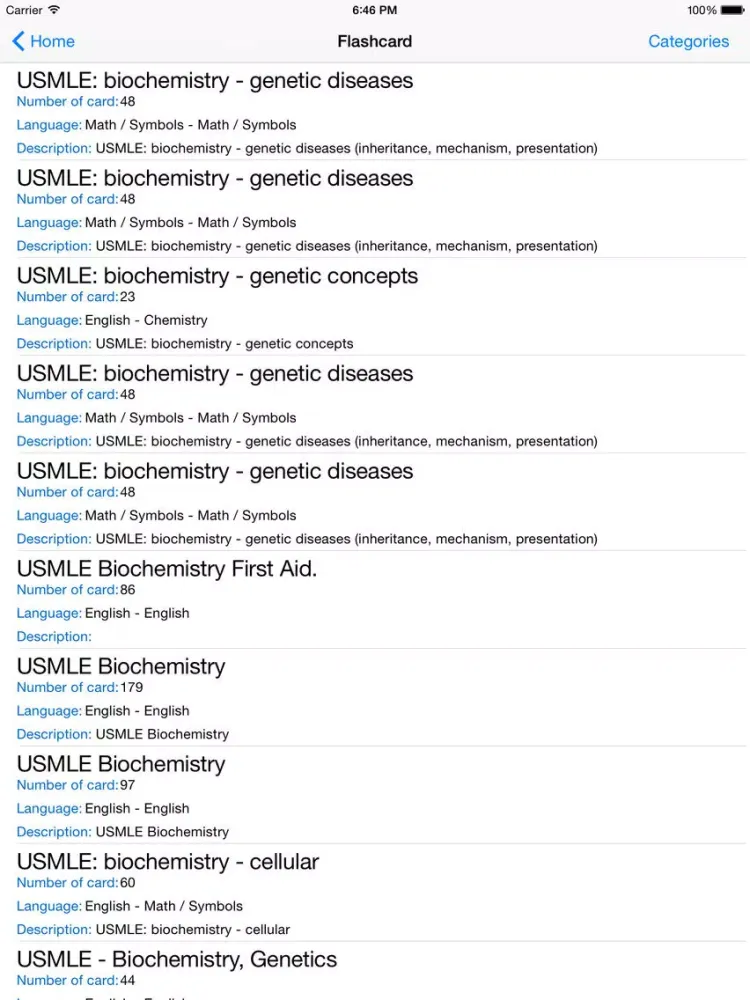Select the USMLE Biochemistry First Aid deck
750x1000 pixels.
166,569
